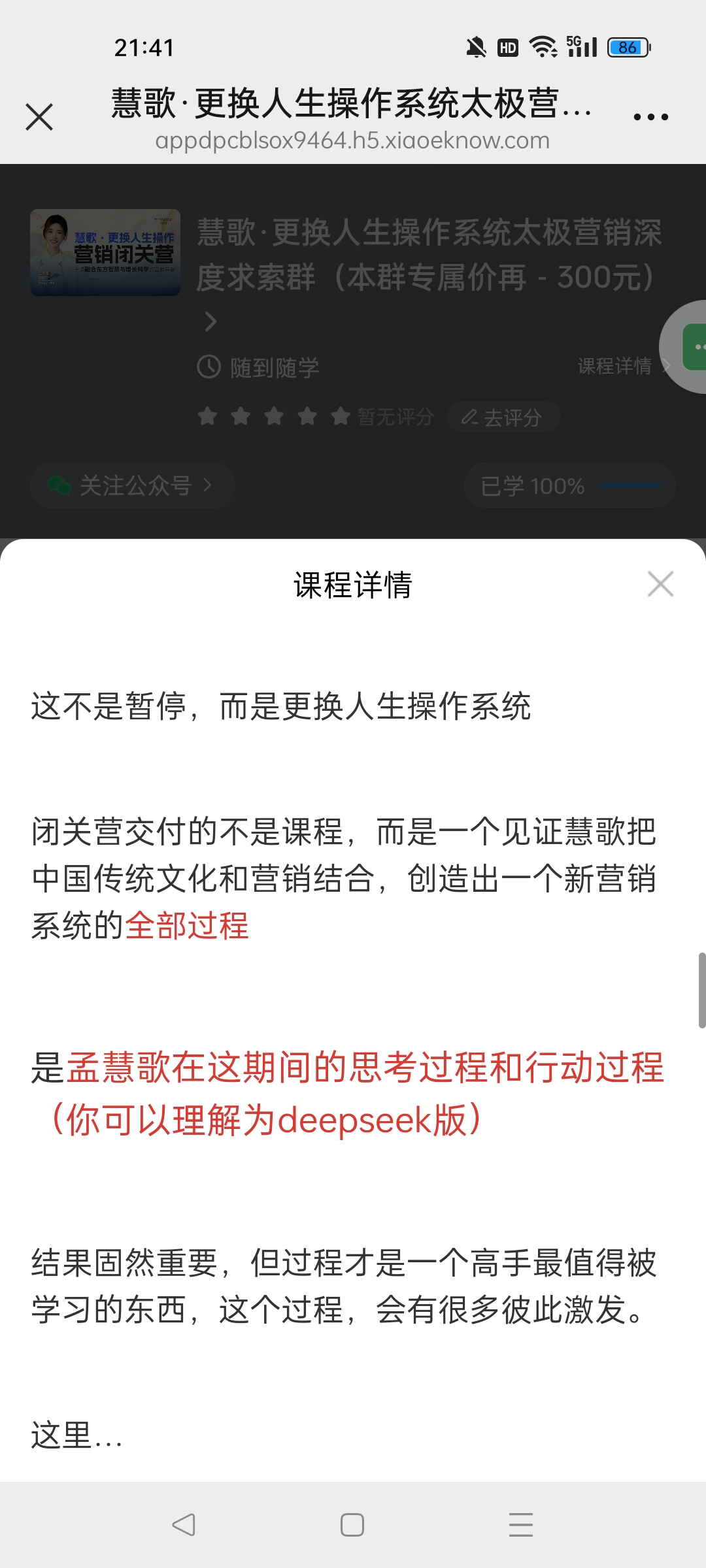Go back with the system back button
706x1568 pixels.
click(x=184, y=1525)
